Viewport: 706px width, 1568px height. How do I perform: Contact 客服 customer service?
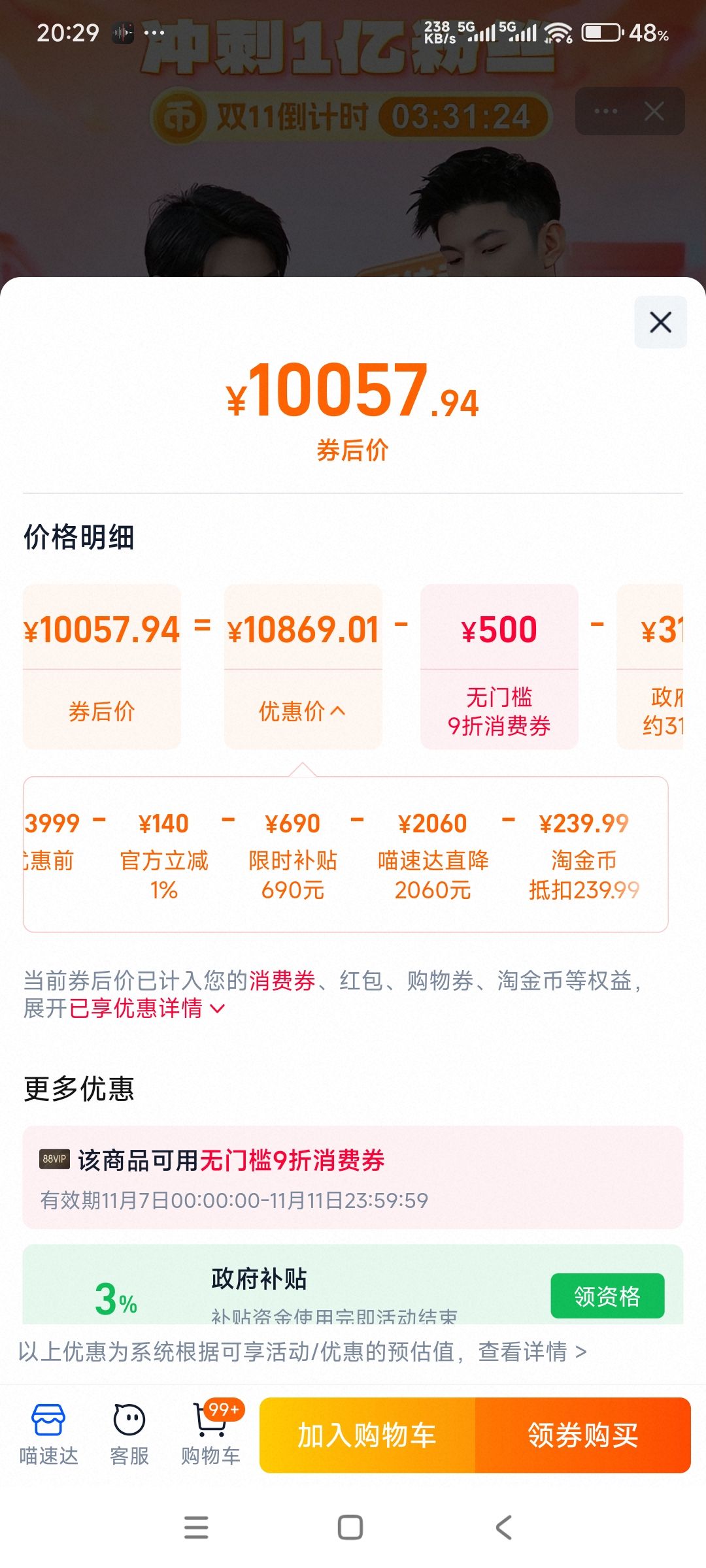[x=129, y=1433]
